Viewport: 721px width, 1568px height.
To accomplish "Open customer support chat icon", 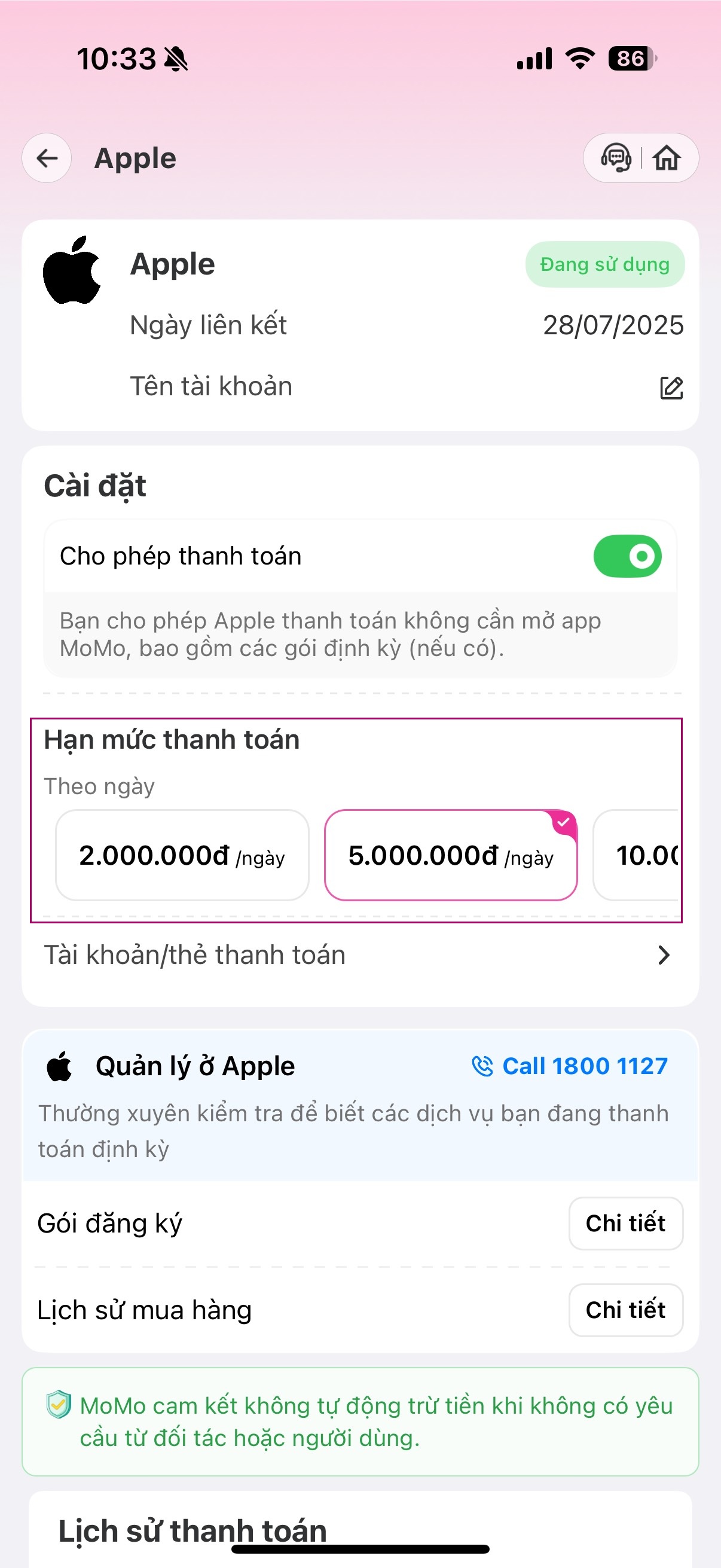I will click(616, 158).
